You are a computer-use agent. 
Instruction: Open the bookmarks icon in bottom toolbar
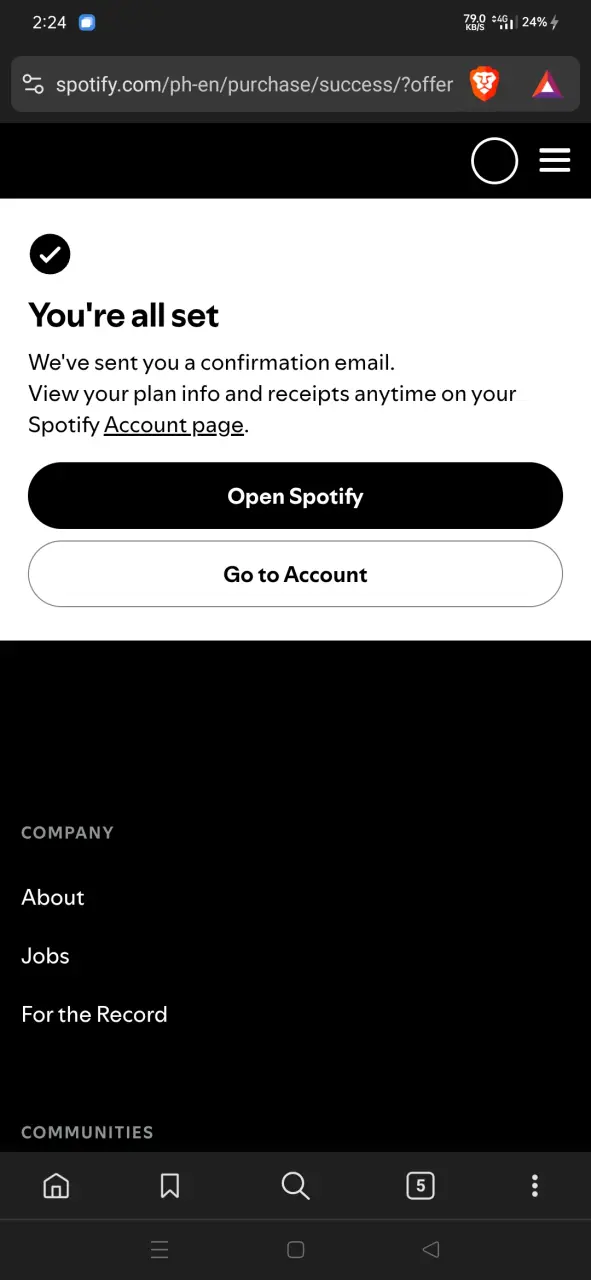click(170, 1186)
